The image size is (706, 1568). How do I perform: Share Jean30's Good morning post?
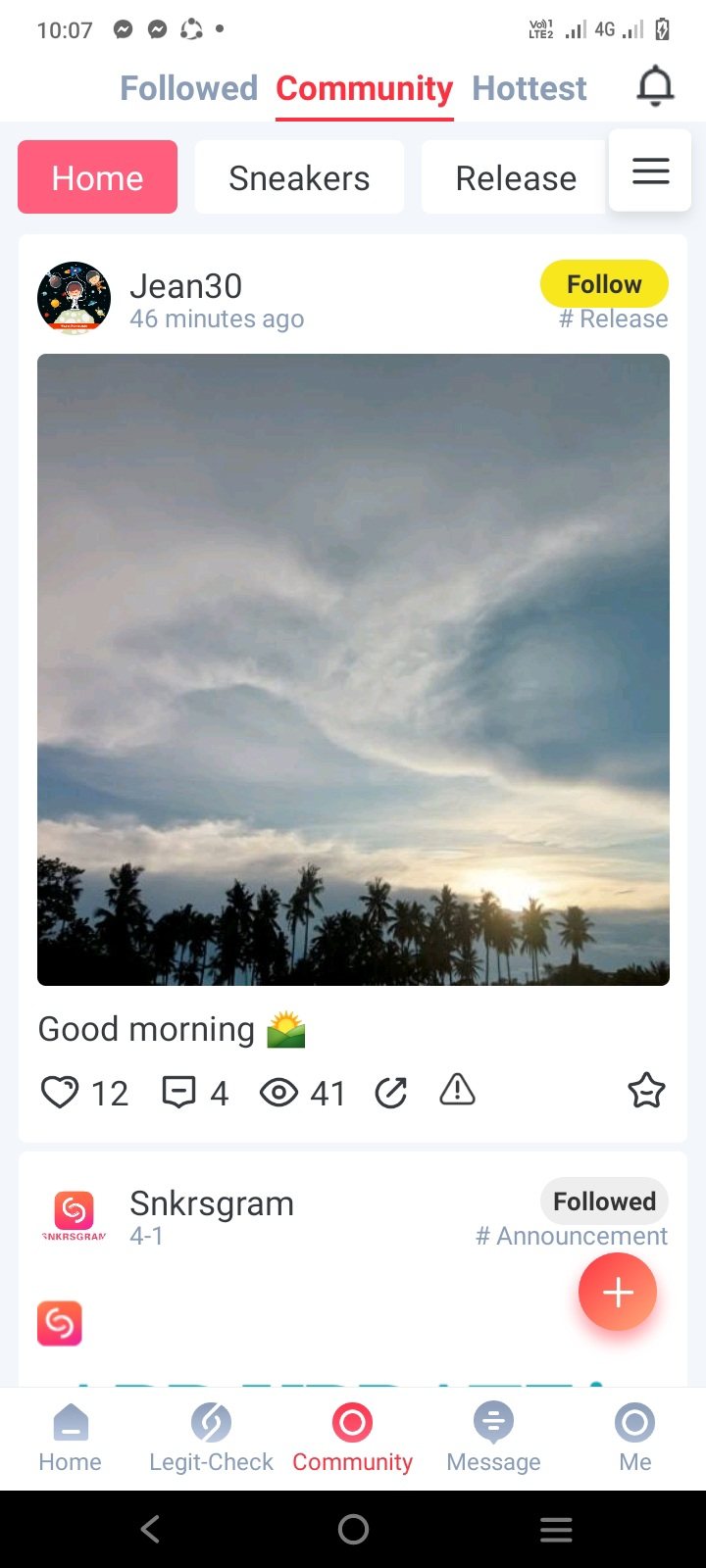click(391, 1092)
